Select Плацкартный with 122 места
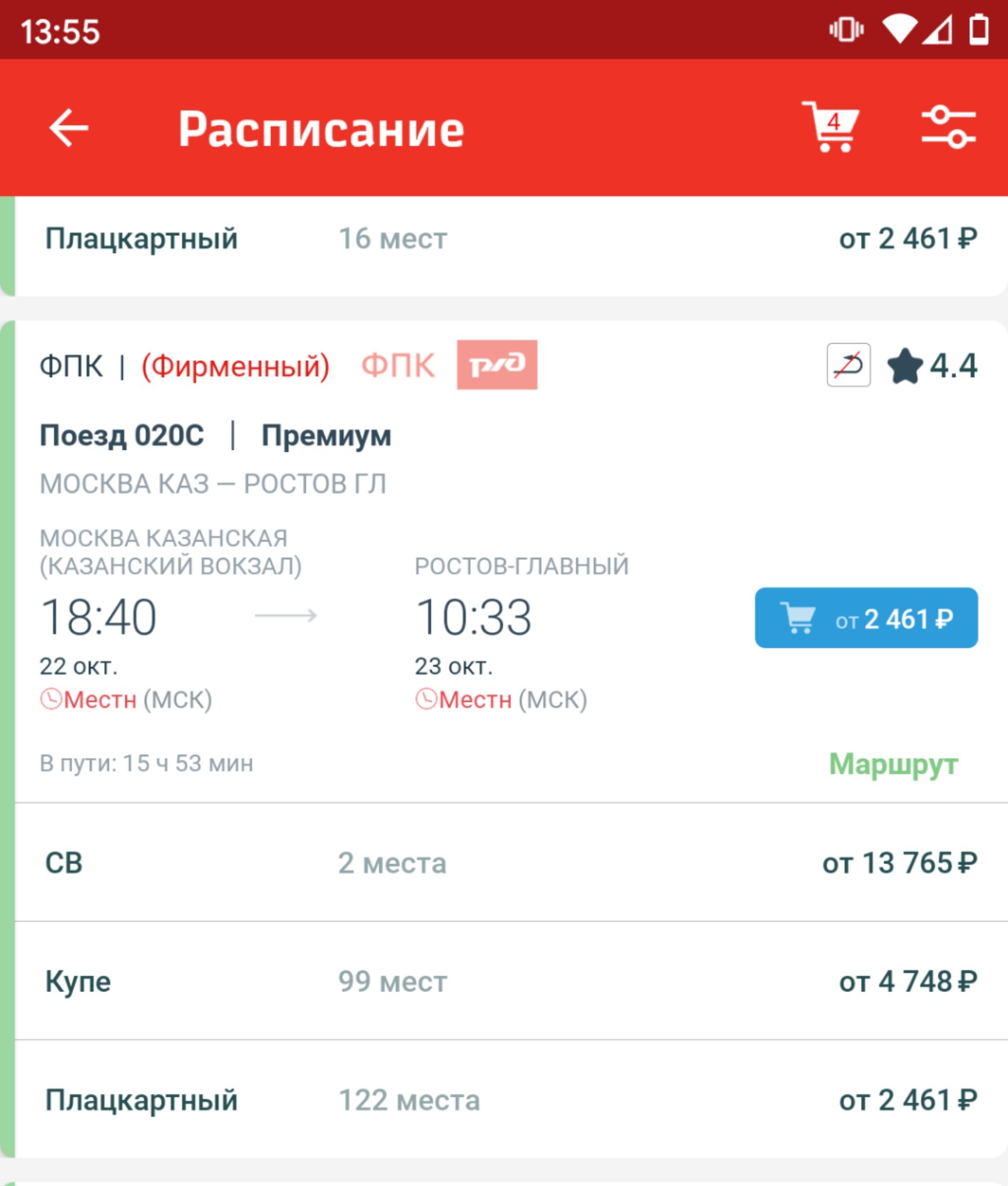Image resolution: width=1008 pixels, height=1186 pixels. (510, 1099)
